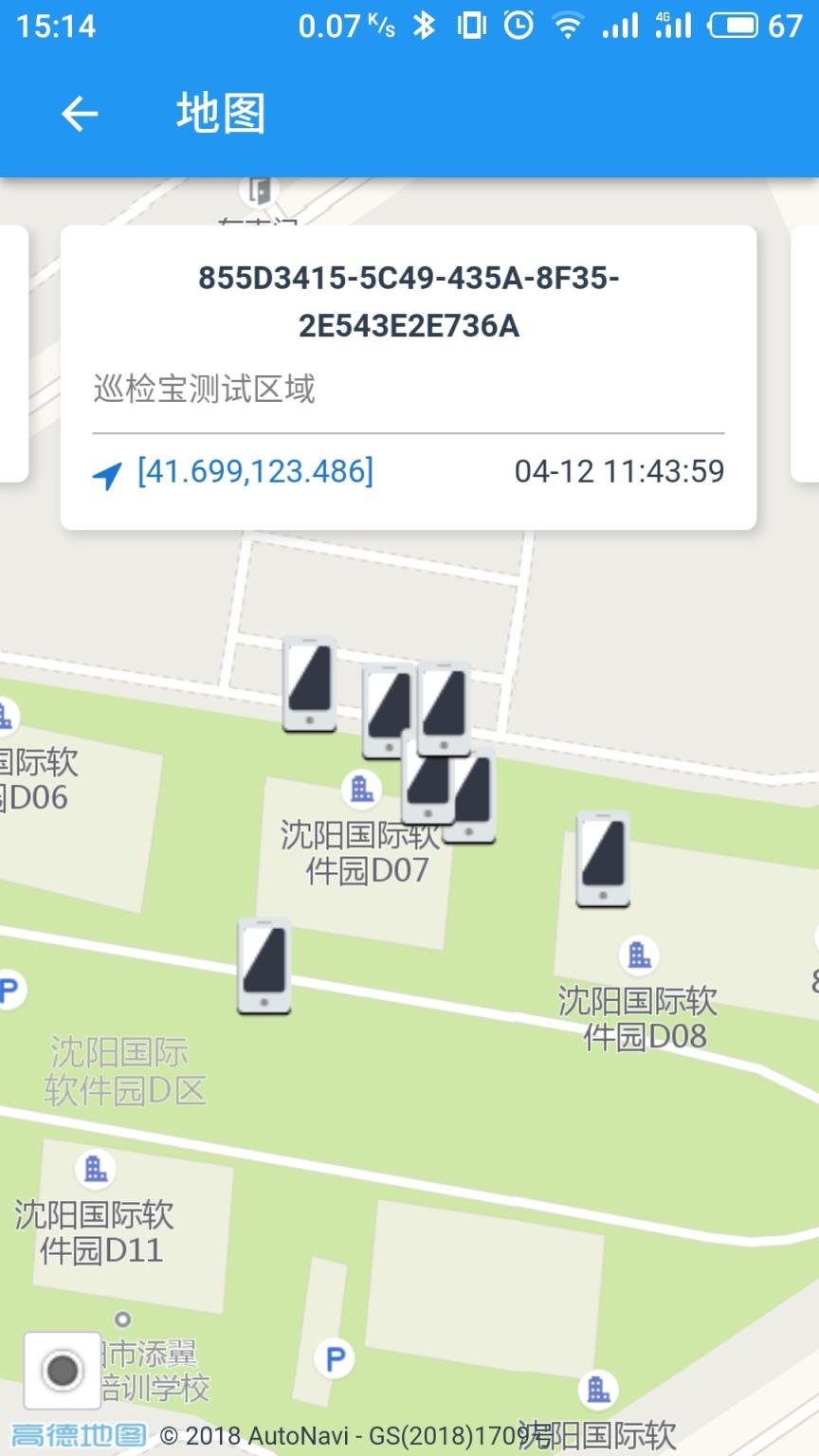Select the building icon labeled 沈阳国际软件园D07
This screenshot has height=1456, width=819.
pyautogui.click(x=360, y=787)
